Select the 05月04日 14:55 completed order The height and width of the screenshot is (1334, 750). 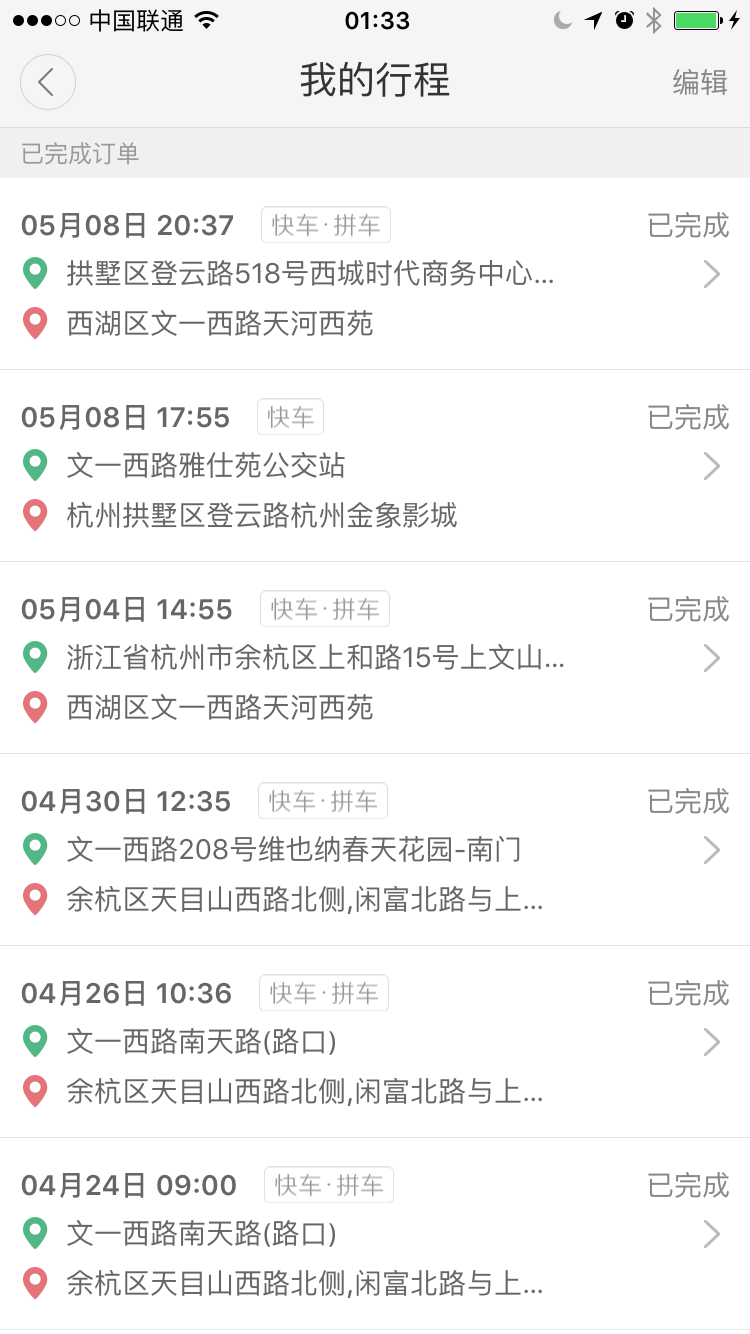[375, 658]
